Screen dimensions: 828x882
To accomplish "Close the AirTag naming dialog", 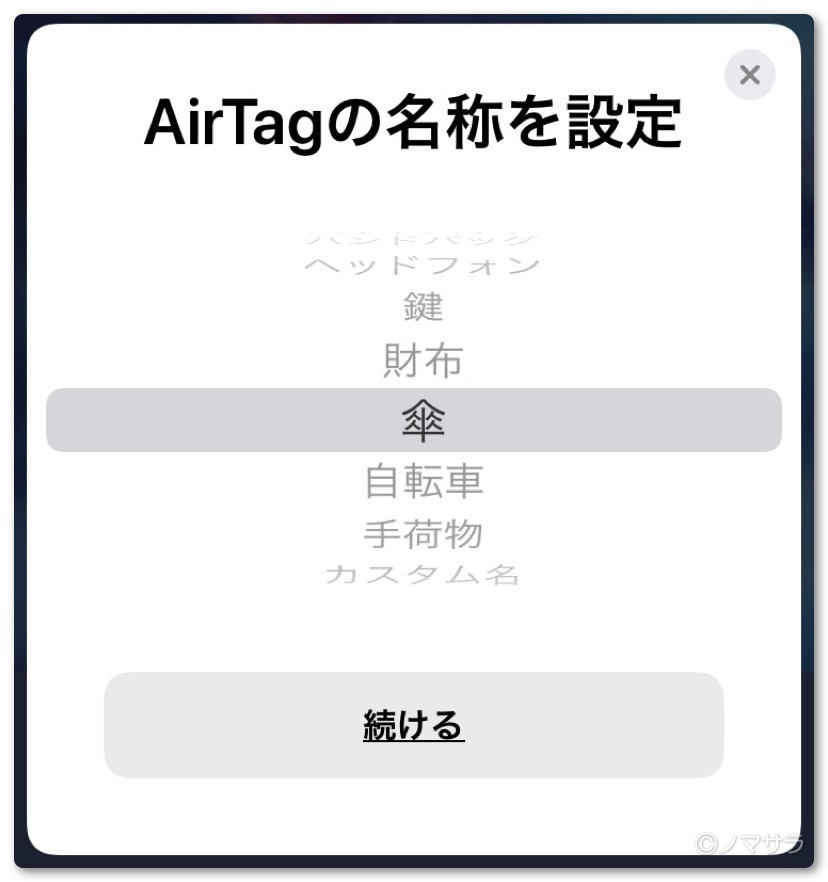I will pyautogui.click(x=749, y=75).
